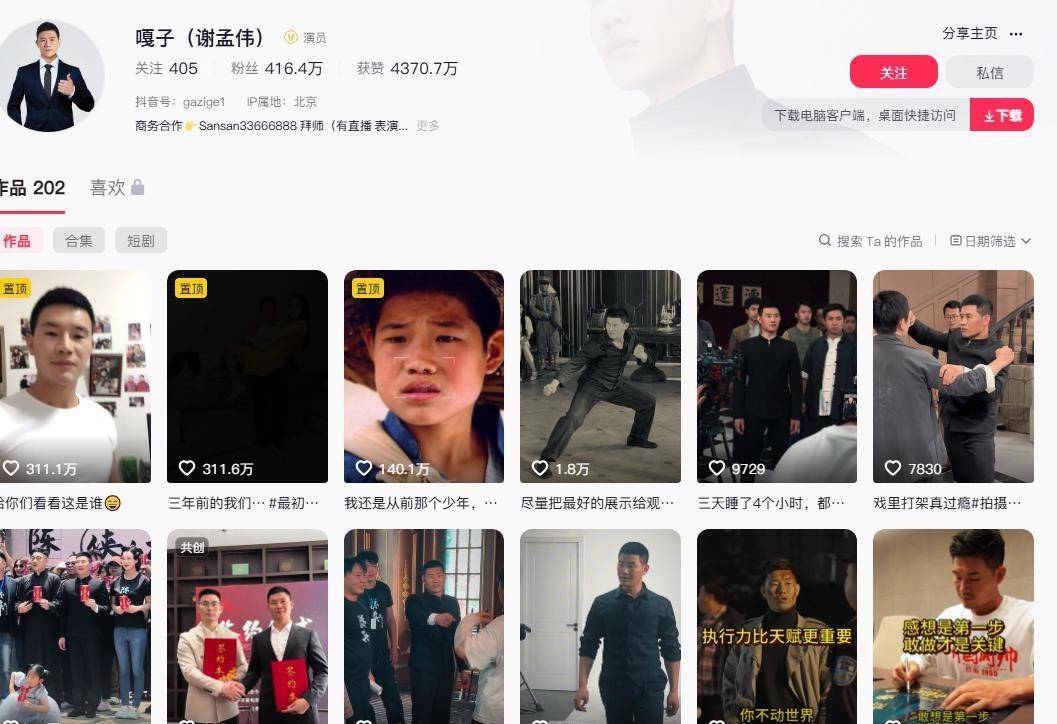The width and height of the screenshot is (1057, 724).
Task: Select the 短剧 short drama chip
Action: pos(140,240)
